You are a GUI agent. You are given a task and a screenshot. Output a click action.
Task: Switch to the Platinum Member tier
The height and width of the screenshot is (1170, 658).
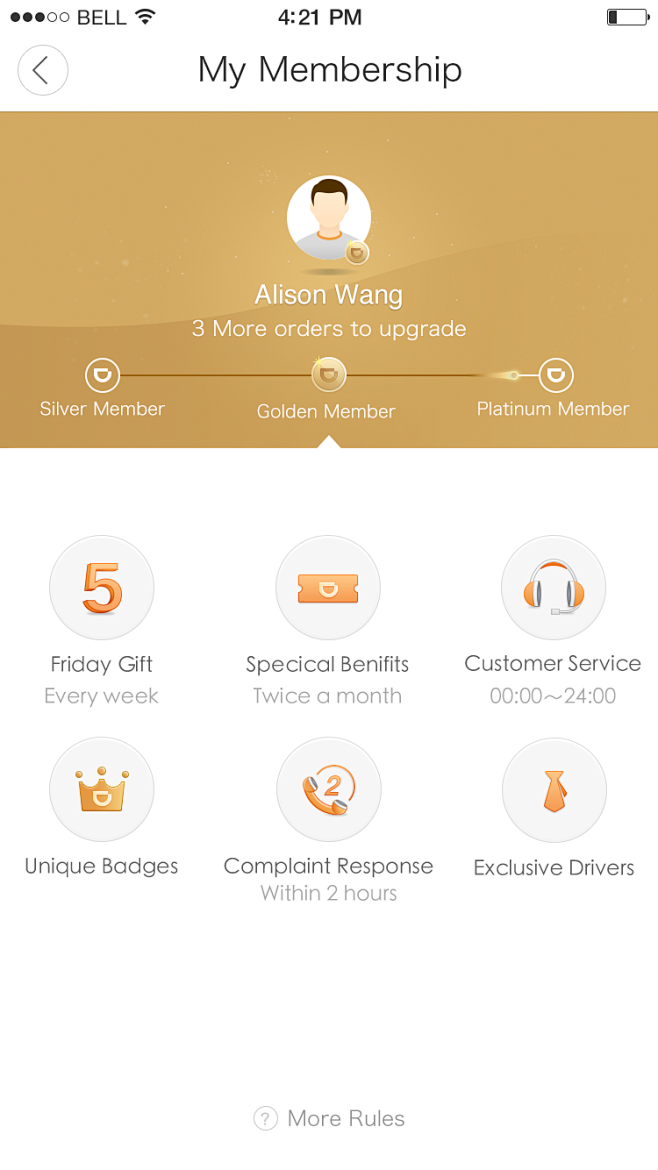point(555,377)
